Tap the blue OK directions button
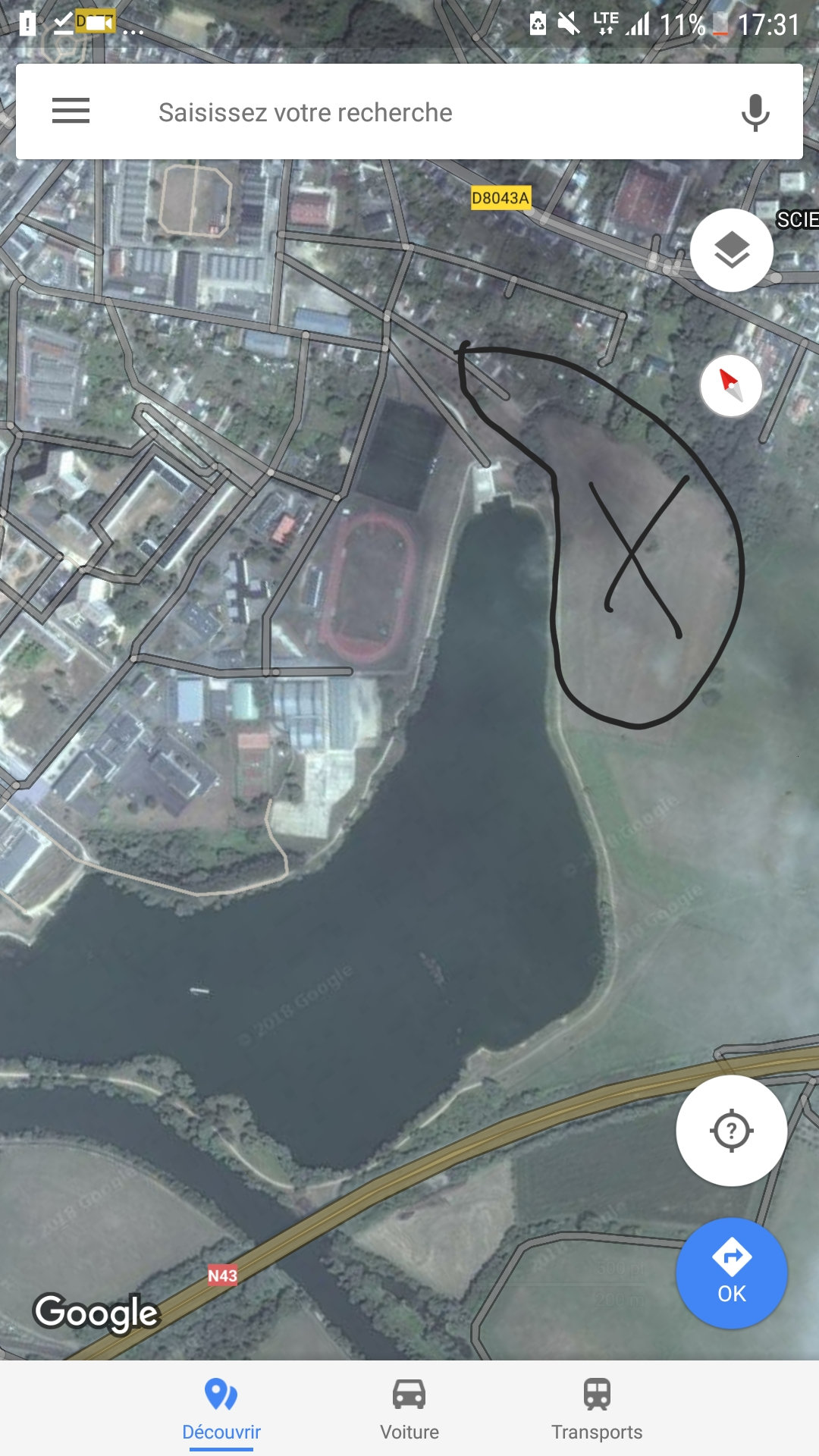The width and height of the screenshot is (819, 1456). pos(731,1273)
